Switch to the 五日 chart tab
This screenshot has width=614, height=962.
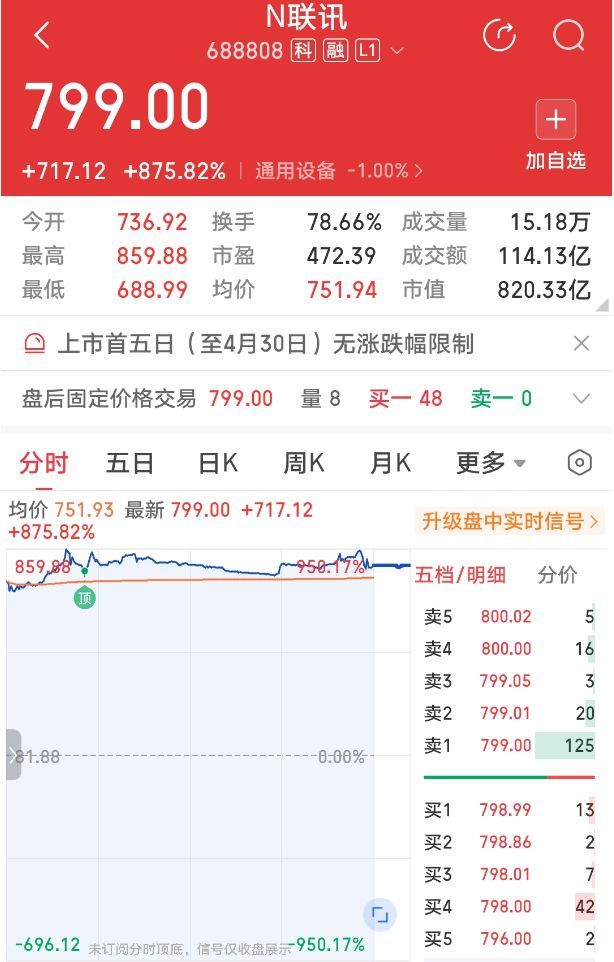point(130,463)
